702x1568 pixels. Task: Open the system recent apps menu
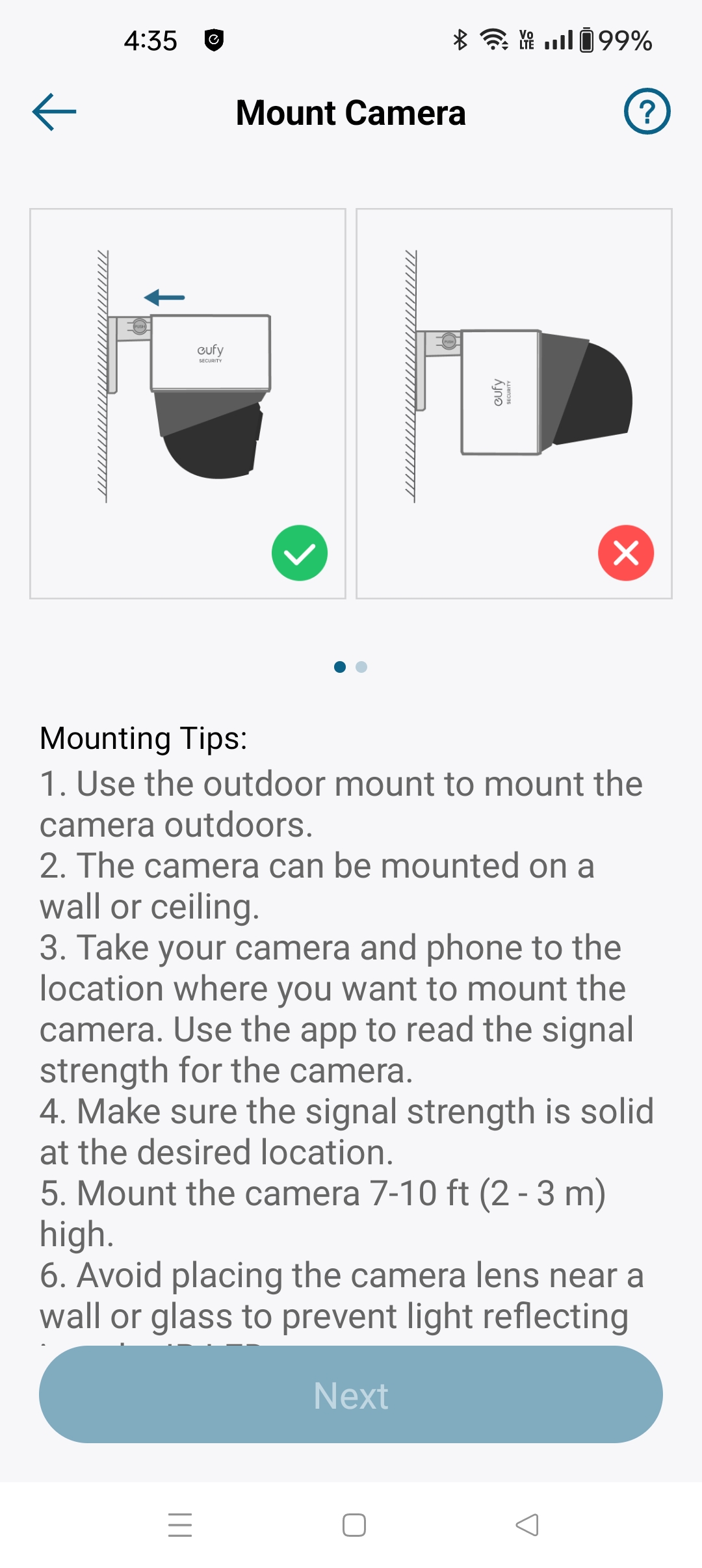pos(180,1525)
